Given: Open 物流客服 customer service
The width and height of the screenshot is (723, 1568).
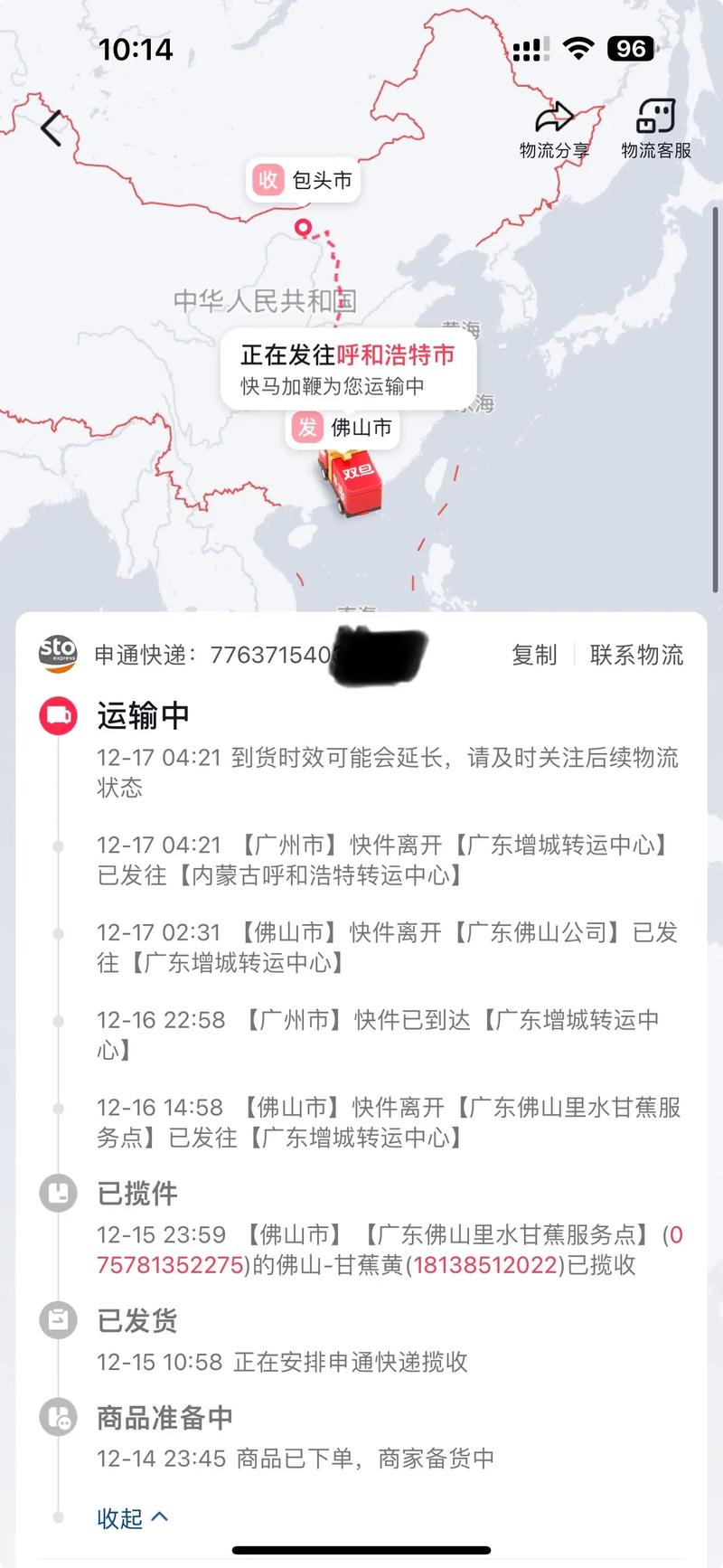Looking at the screenshot, I should pyautogui.click(x=654, y=118).
